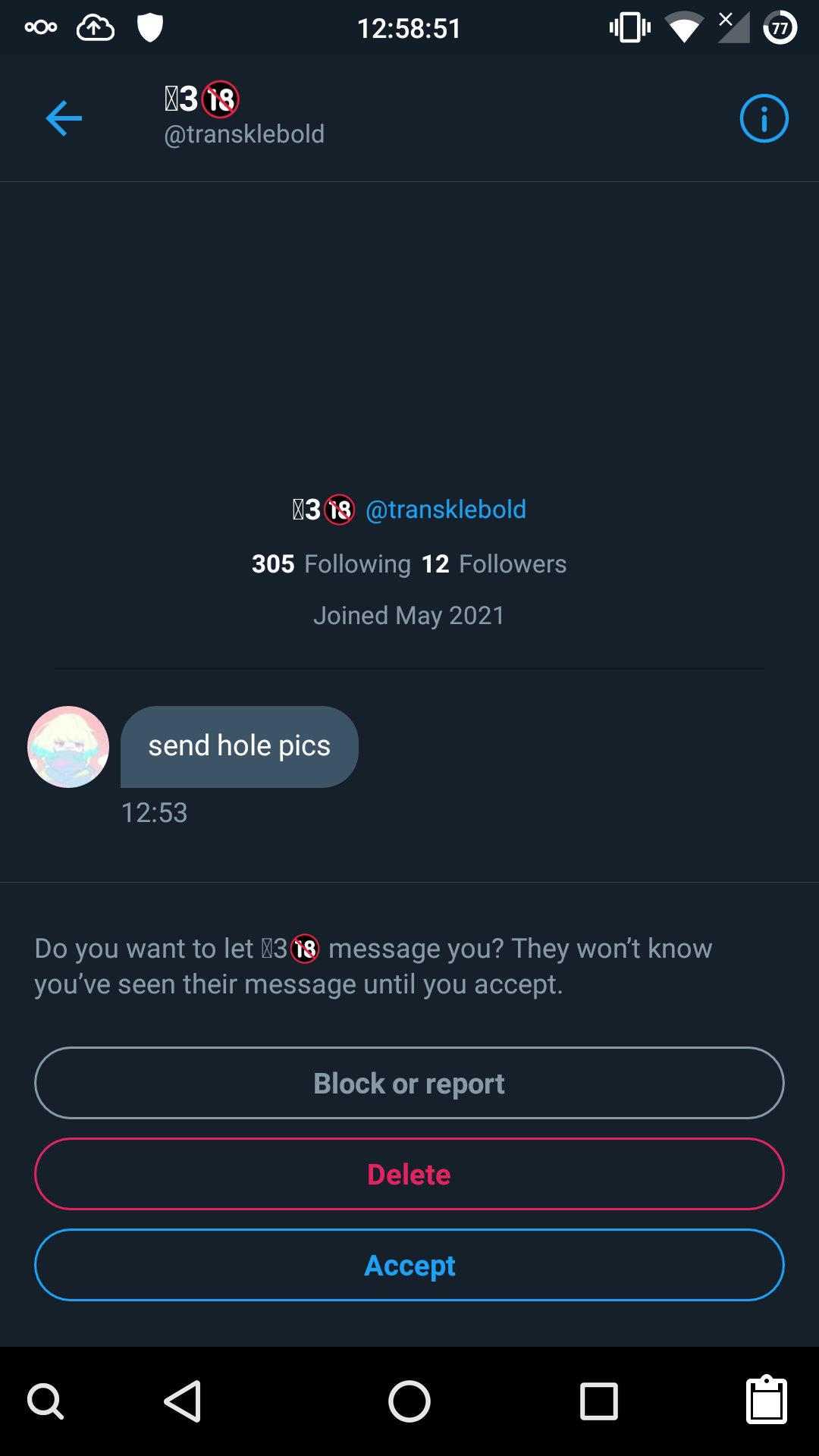Open the conversation info icon
Image resolution: width=819 pixels, height=1456 pixels.
pos(764,118)
